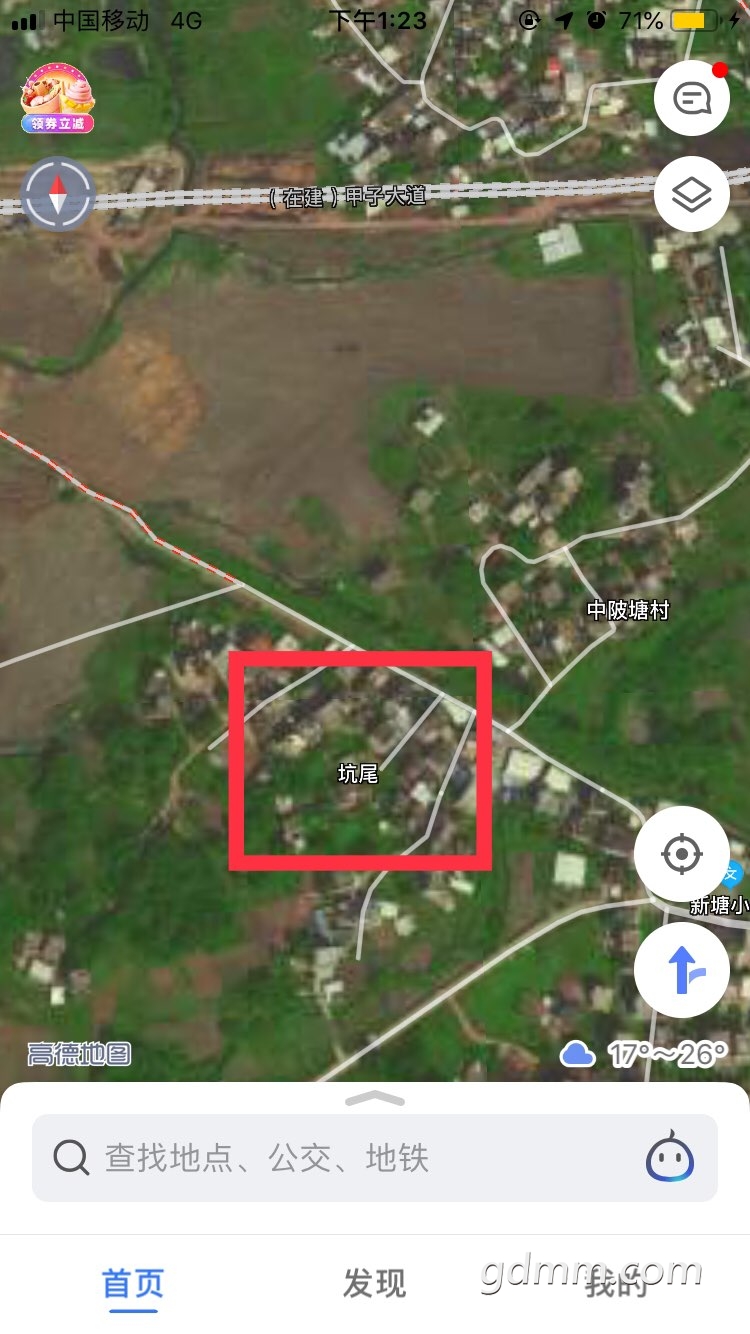
Task: Switch to the 首页 tab
Action: 134,1284
